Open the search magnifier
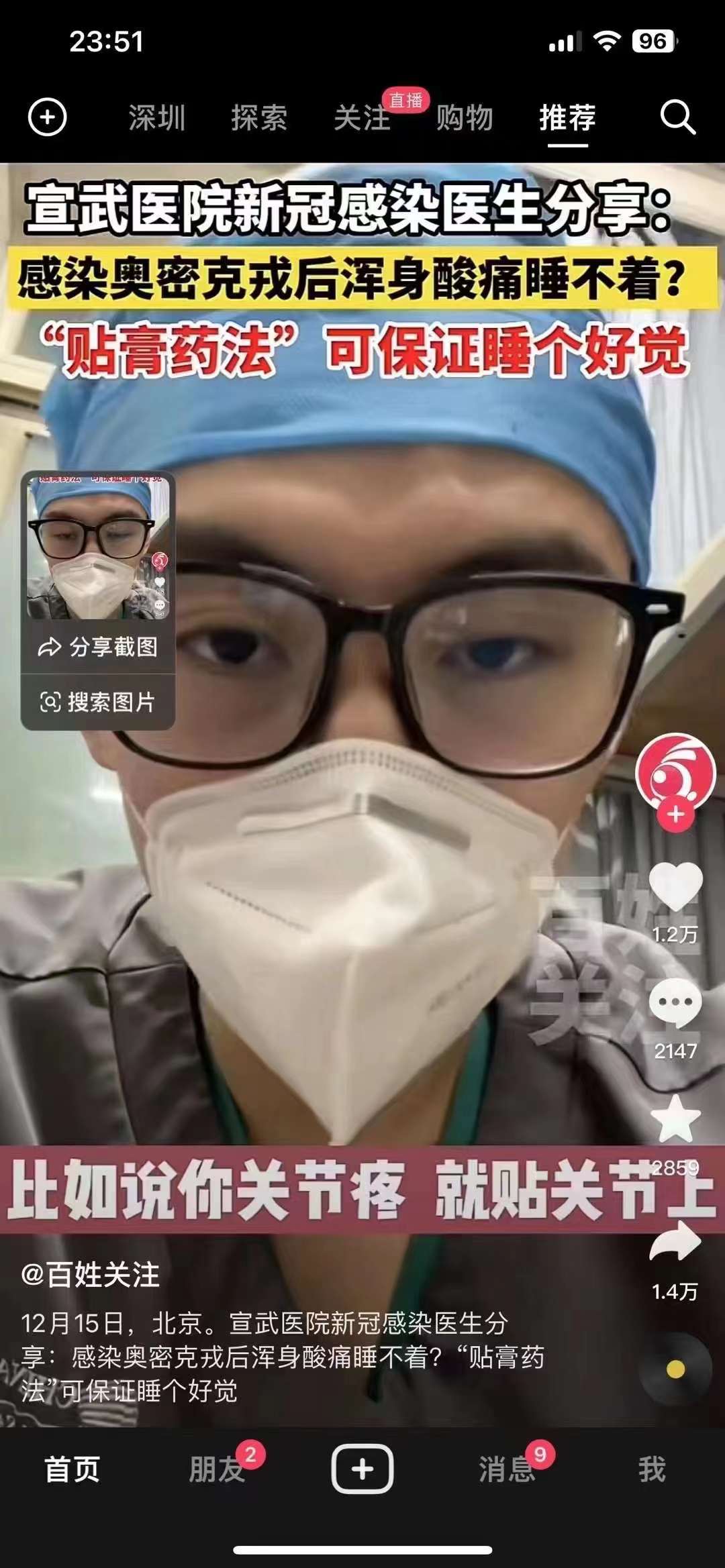 (x=677, y=118)
